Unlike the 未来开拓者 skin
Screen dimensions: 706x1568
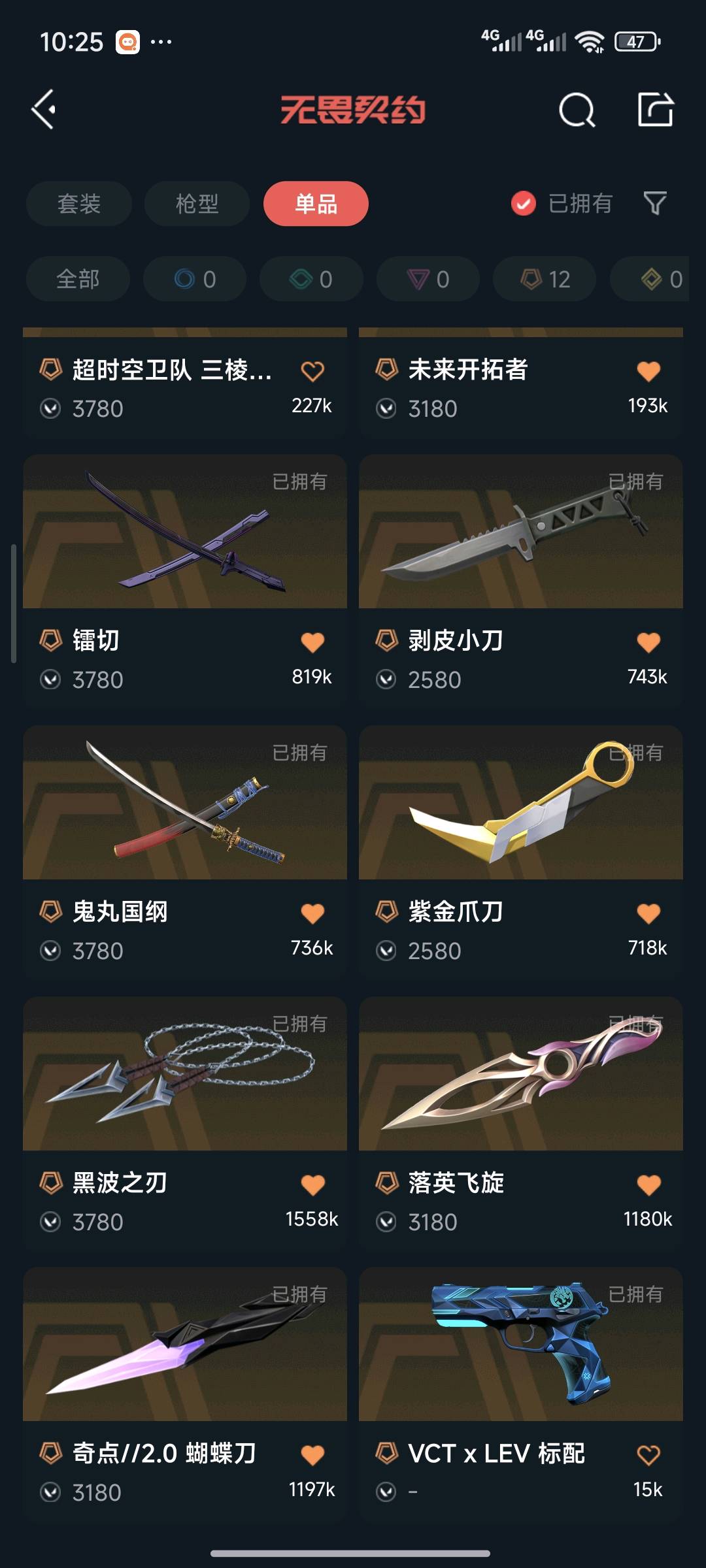648,371
